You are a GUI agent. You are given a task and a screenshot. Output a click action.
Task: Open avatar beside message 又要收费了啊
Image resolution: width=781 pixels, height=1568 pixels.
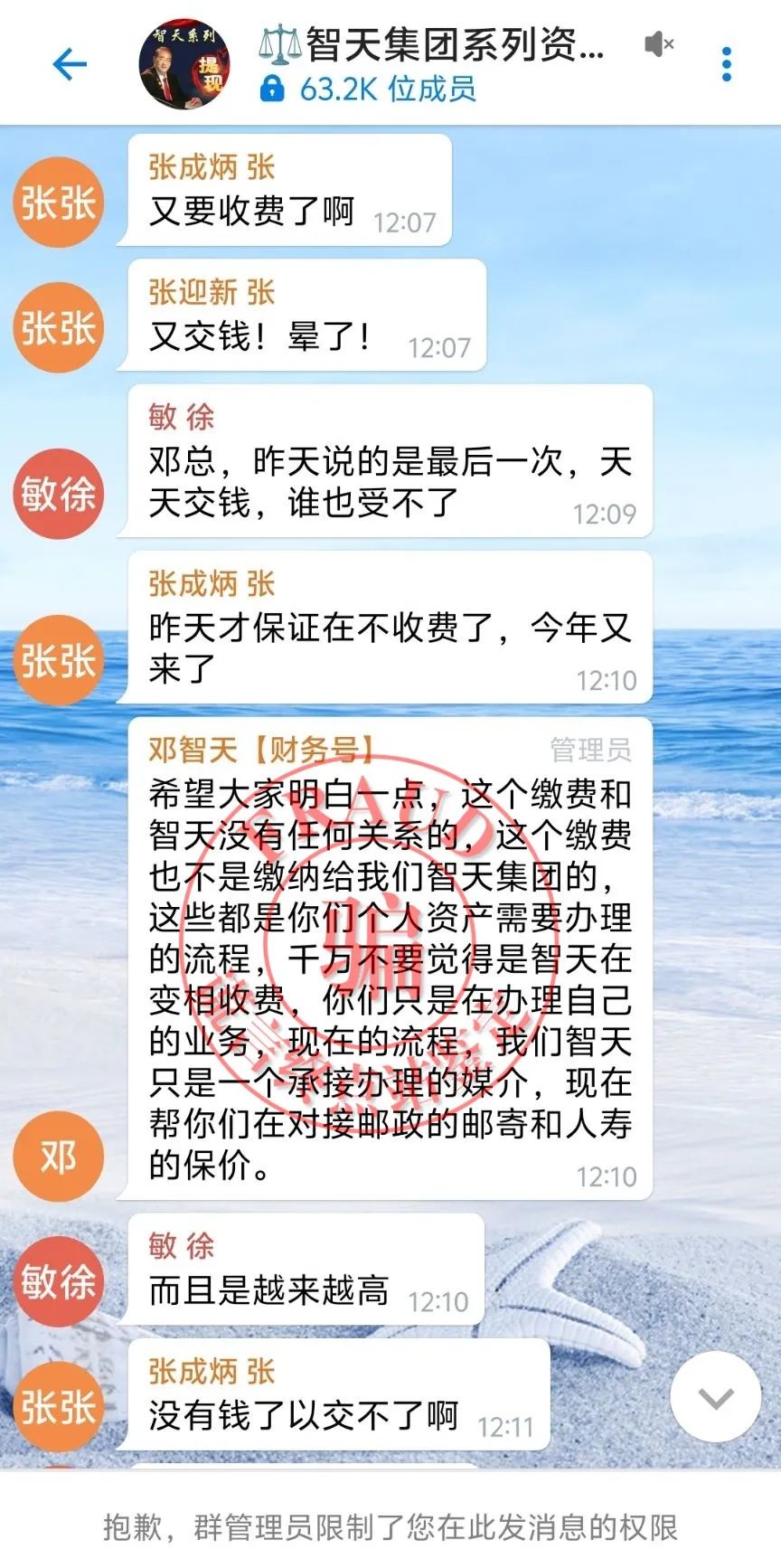pos(58,203)
